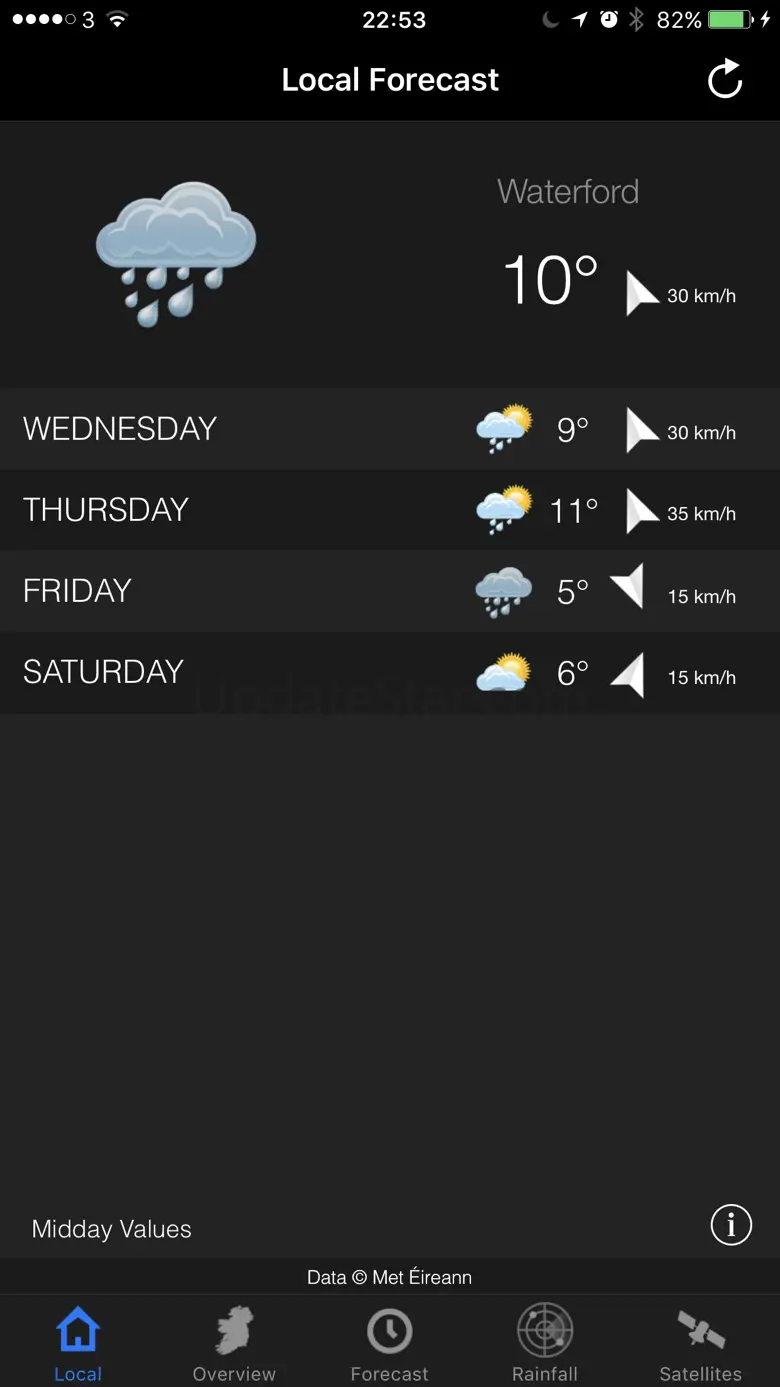Open Wednesday's forecast row

(390, 429)
